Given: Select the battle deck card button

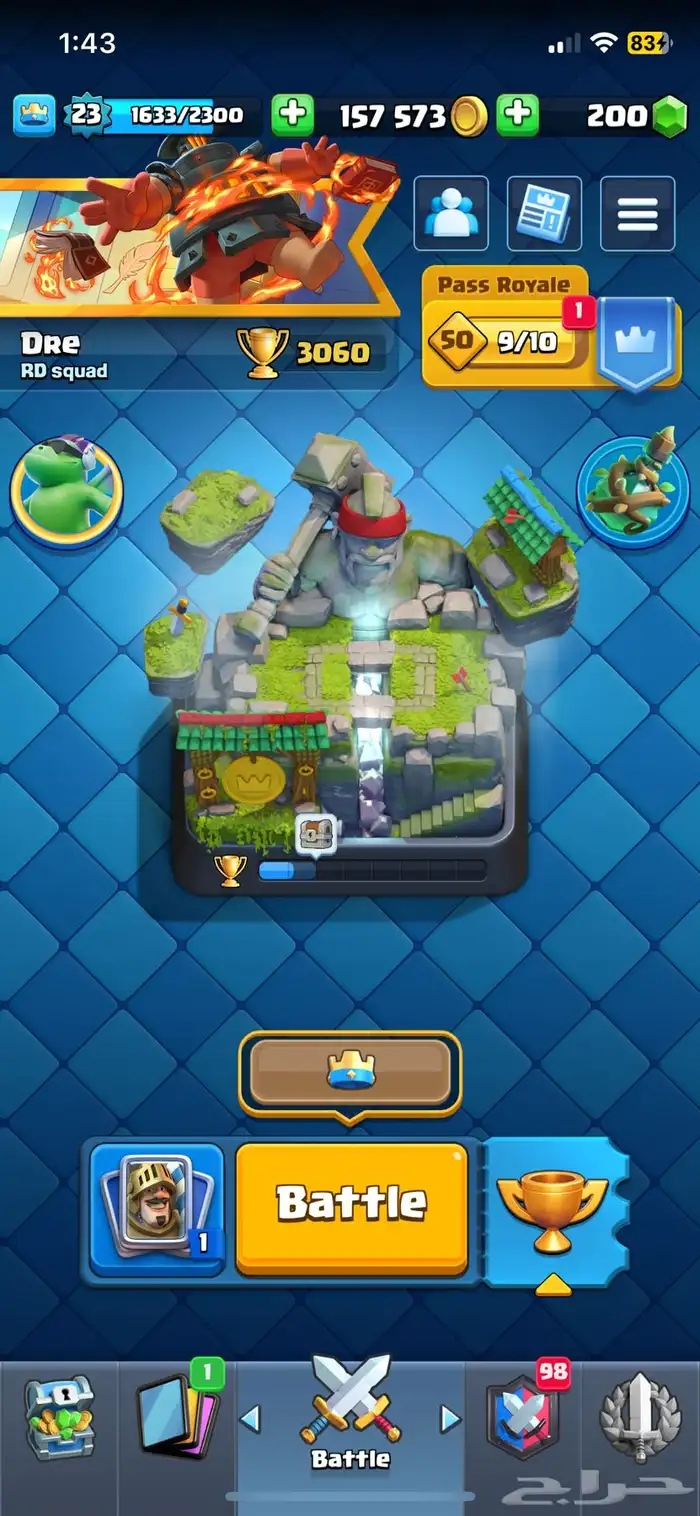Looking at the screenshot, I should [157, 1209].
